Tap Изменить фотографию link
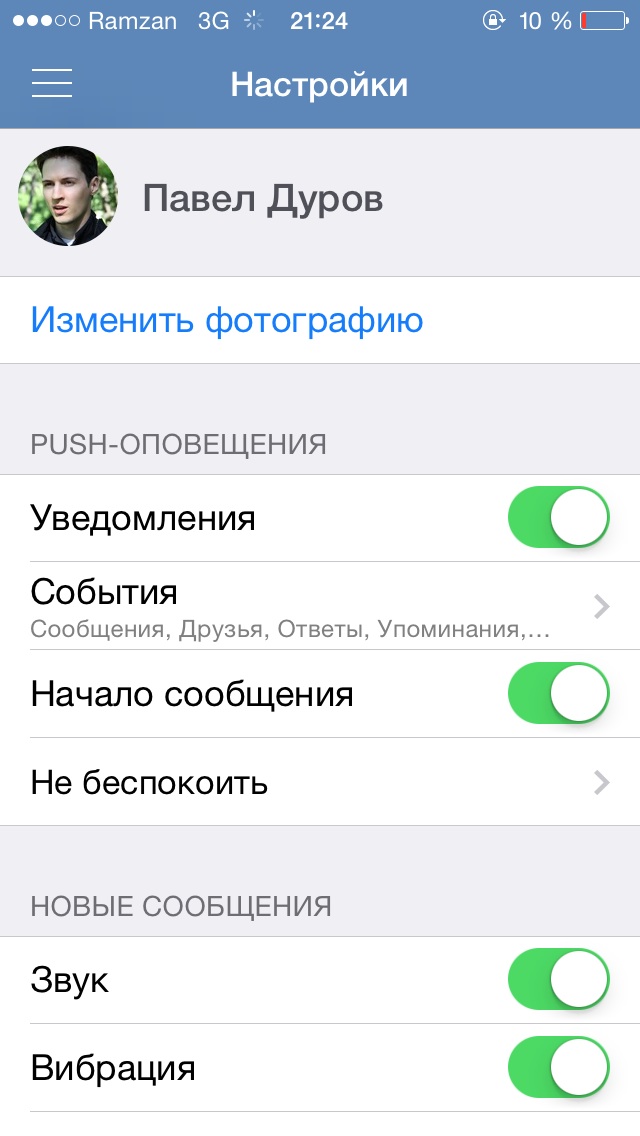640x1136 pixels. (x=227, y=320)
